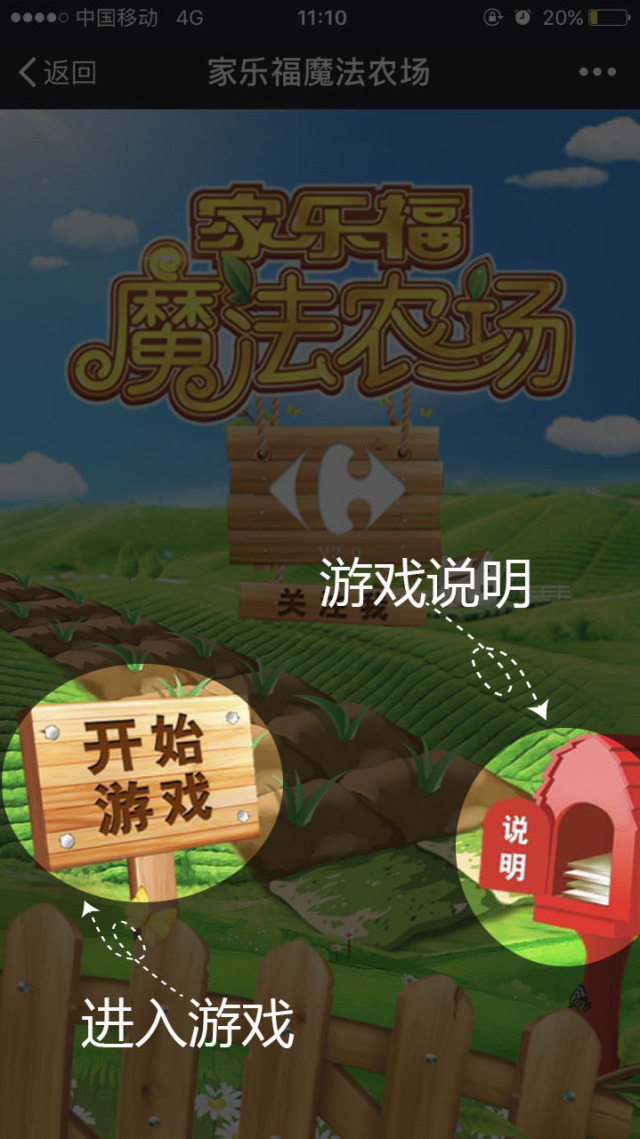The width and height of the screenshot is (640, 1139).
Task: Open the three-dot overflow menu
Action: 597,72
